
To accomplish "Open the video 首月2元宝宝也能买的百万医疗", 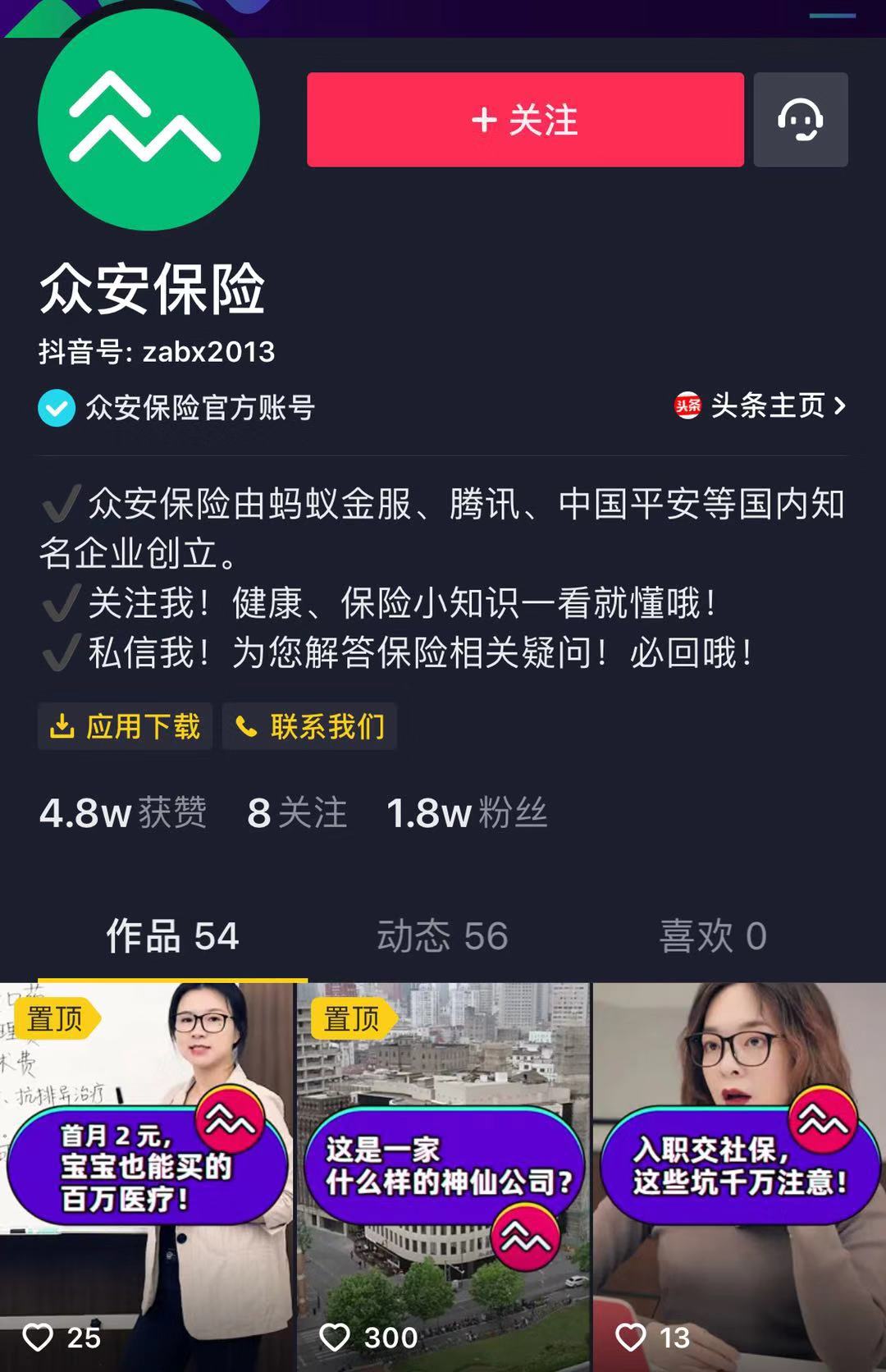I will pyautogui.click(x=147, y=1178).
